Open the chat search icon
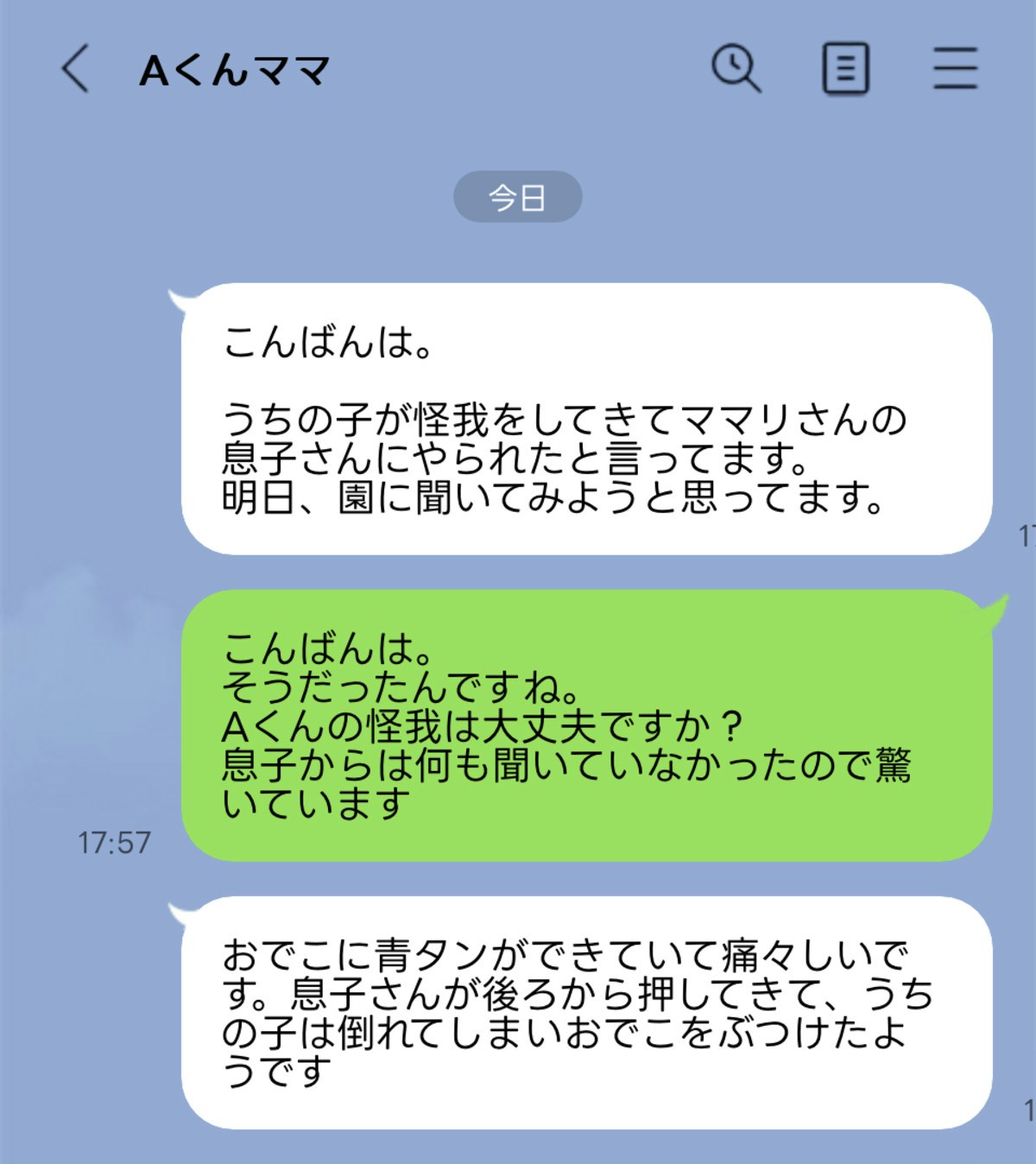 tap(736, 68)
